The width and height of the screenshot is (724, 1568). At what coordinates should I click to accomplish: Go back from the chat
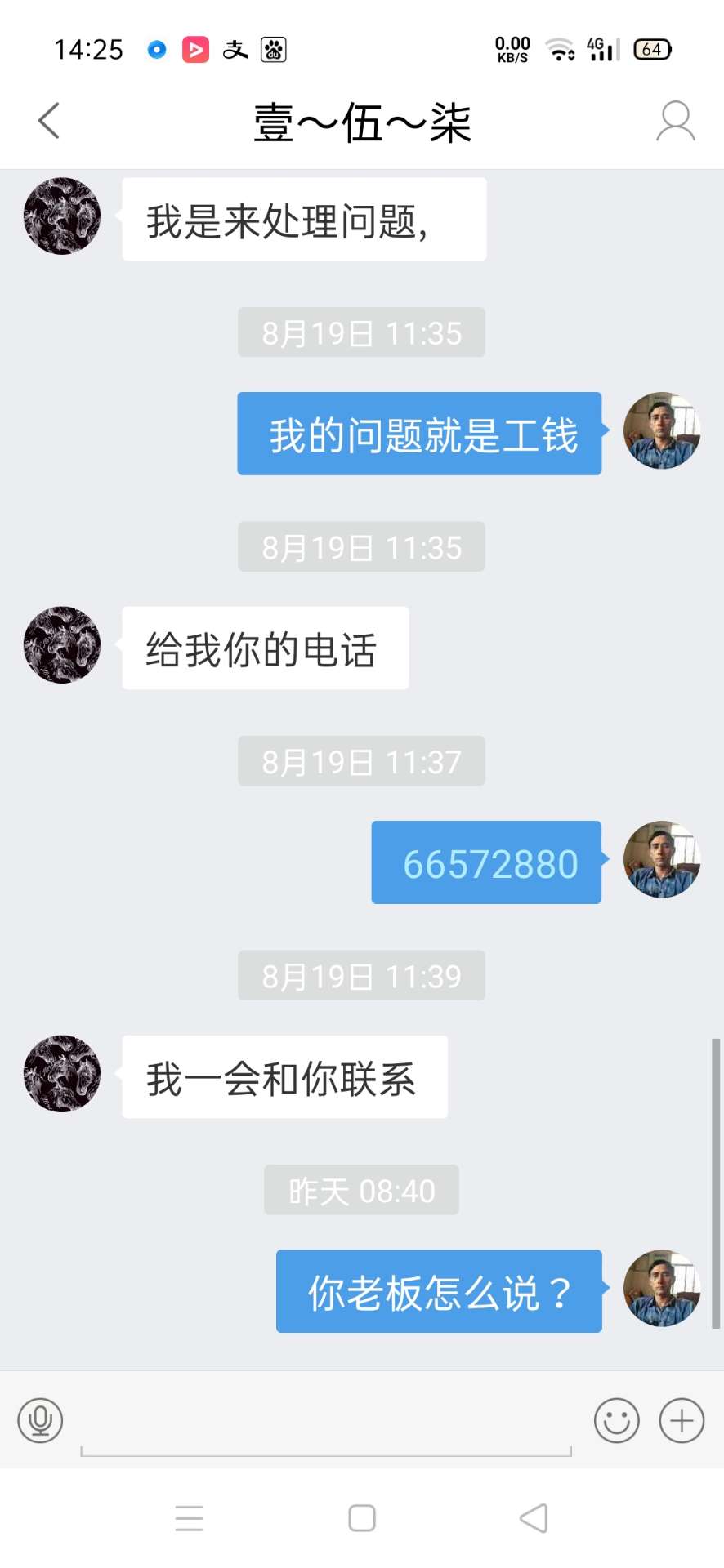49,121
